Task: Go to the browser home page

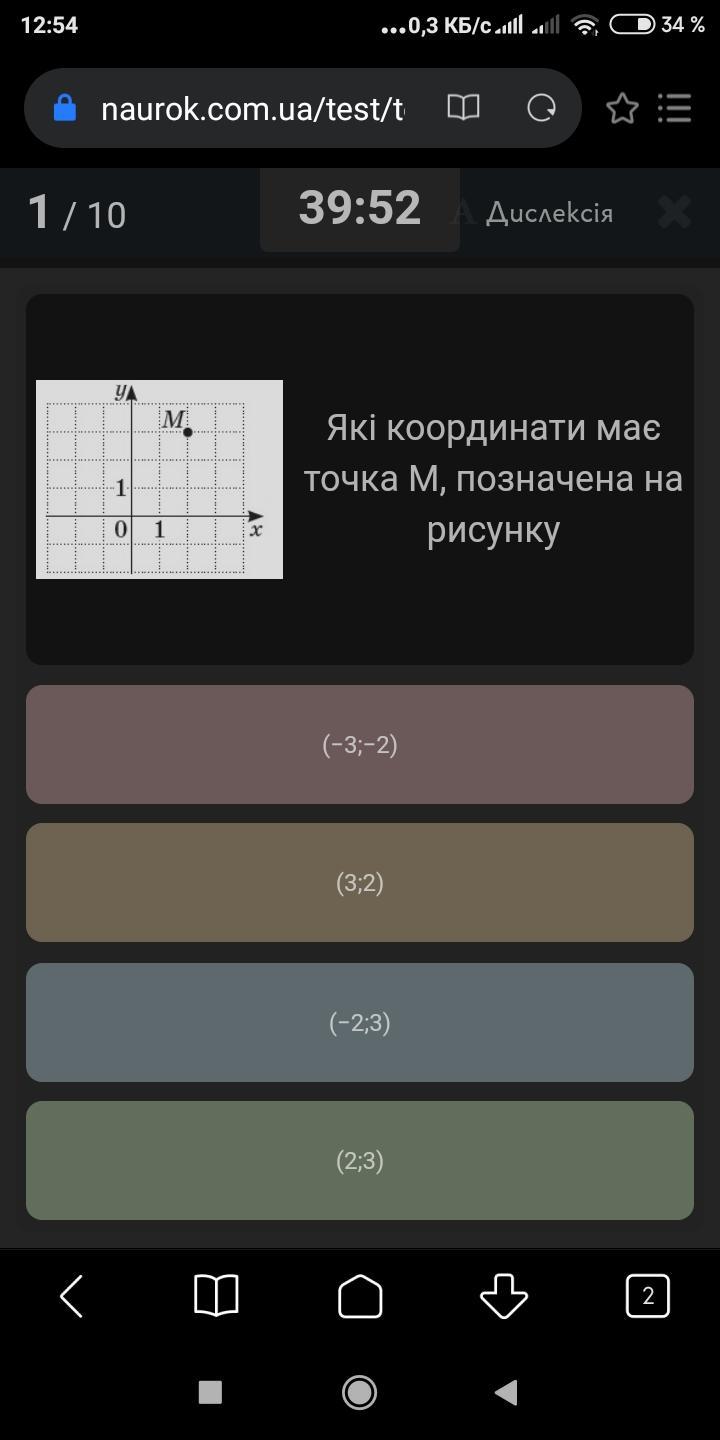Action: click(x=360, y=1297)
